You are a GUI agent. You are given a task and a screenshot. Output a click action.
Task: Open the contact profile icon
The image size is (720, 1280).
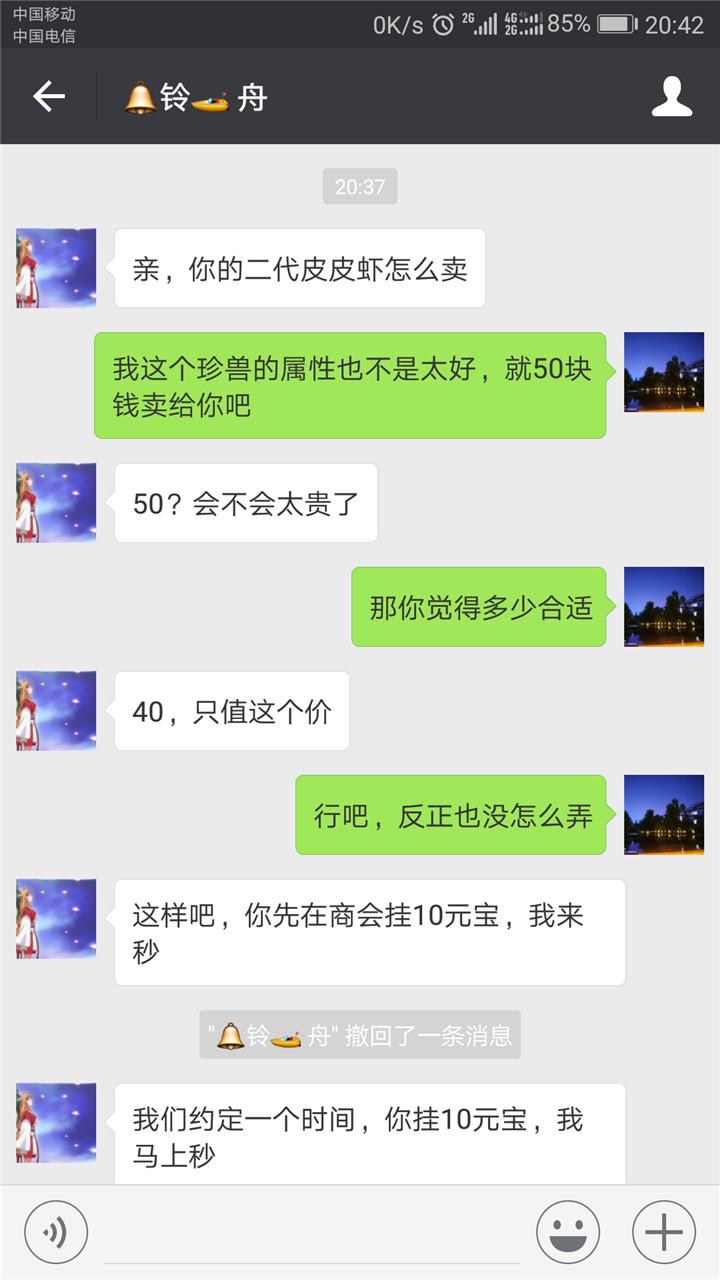[672, 97]
